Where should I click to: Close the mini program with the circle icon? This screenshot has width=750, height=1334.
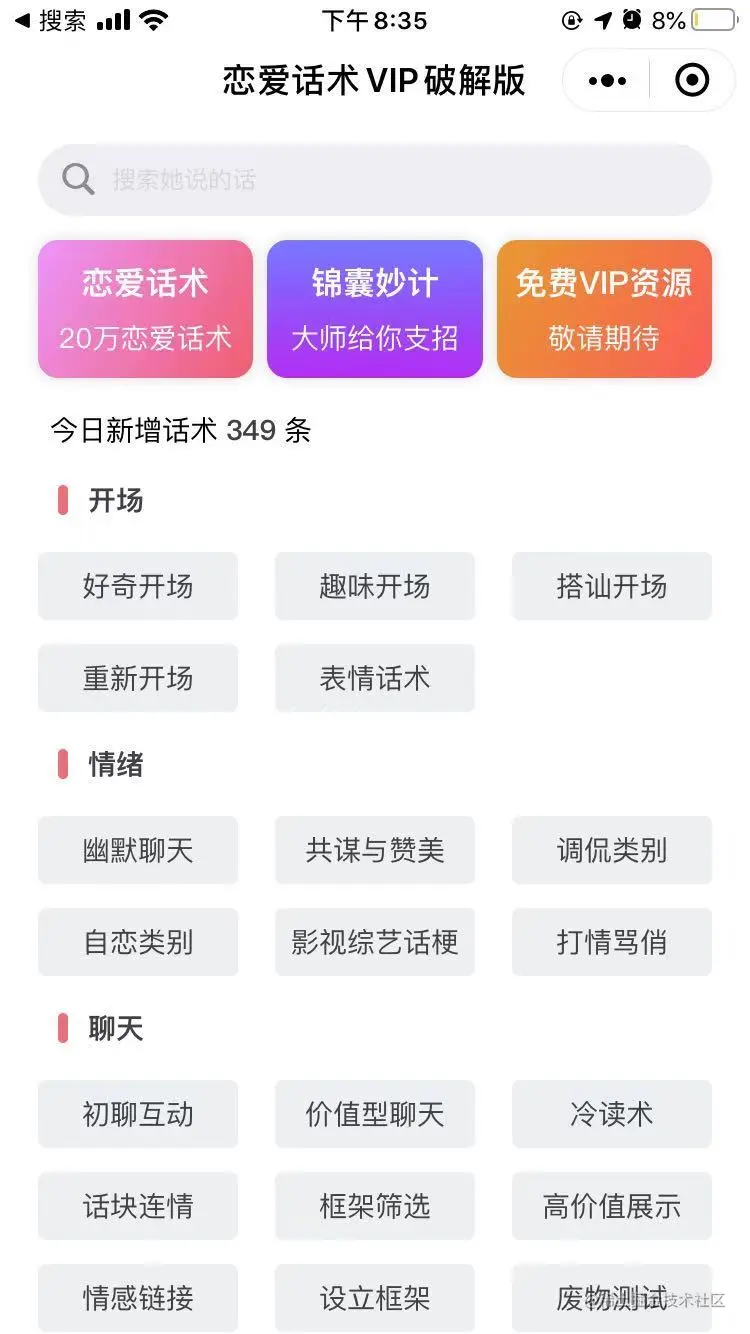692,81
